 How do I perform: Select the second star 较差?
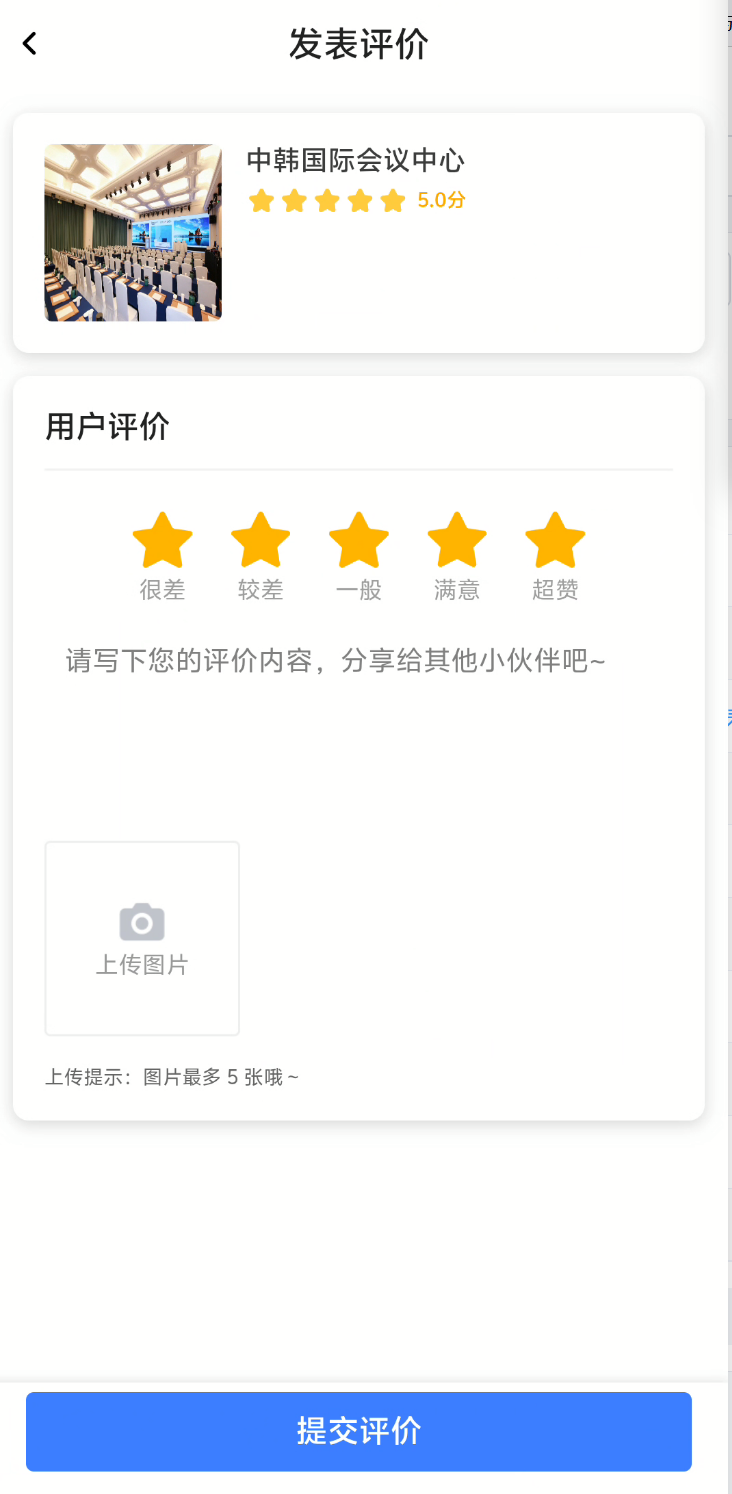coord(260,540)
